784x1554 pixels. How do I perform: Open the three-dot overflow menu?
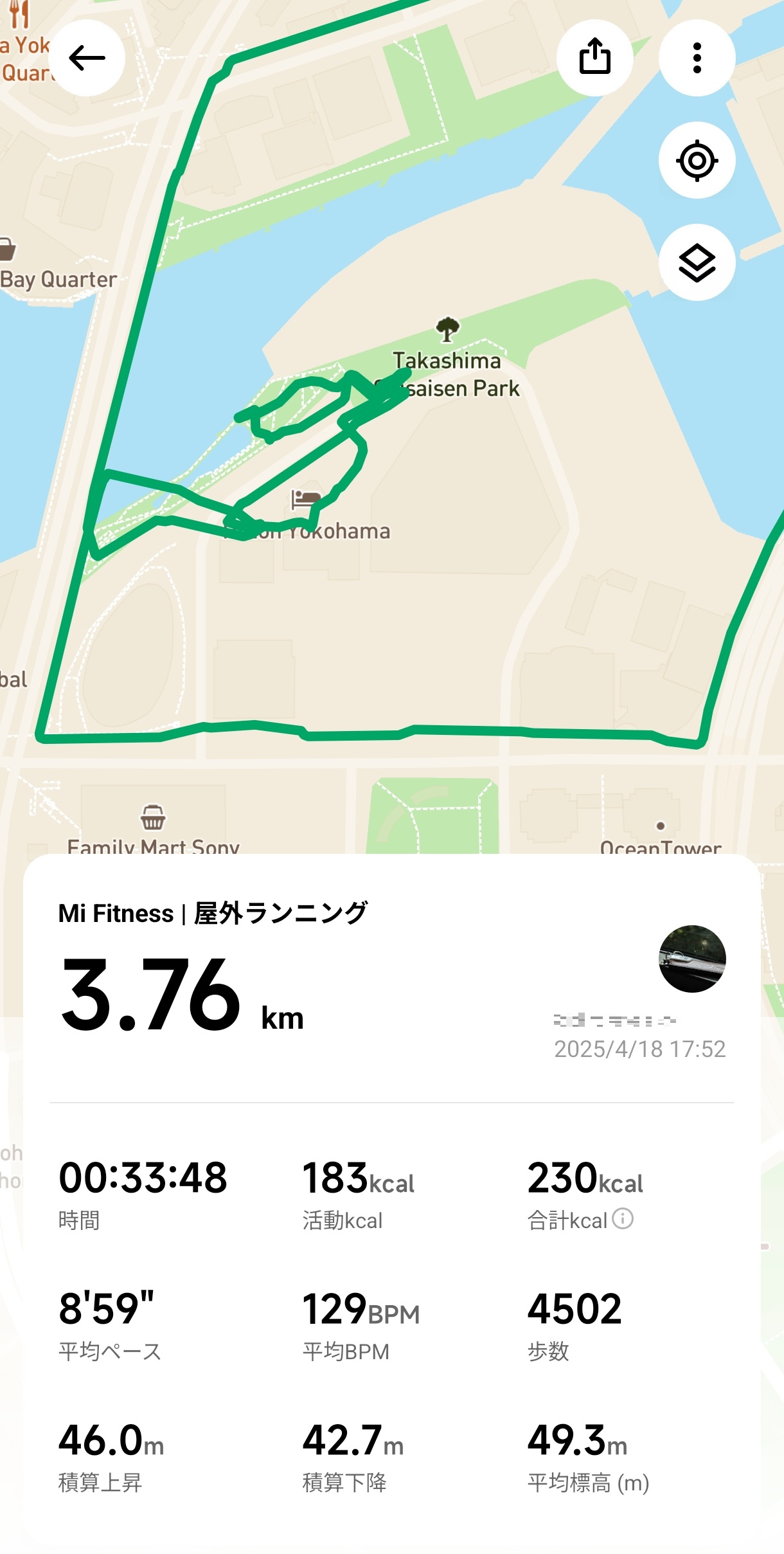(697, 58)
